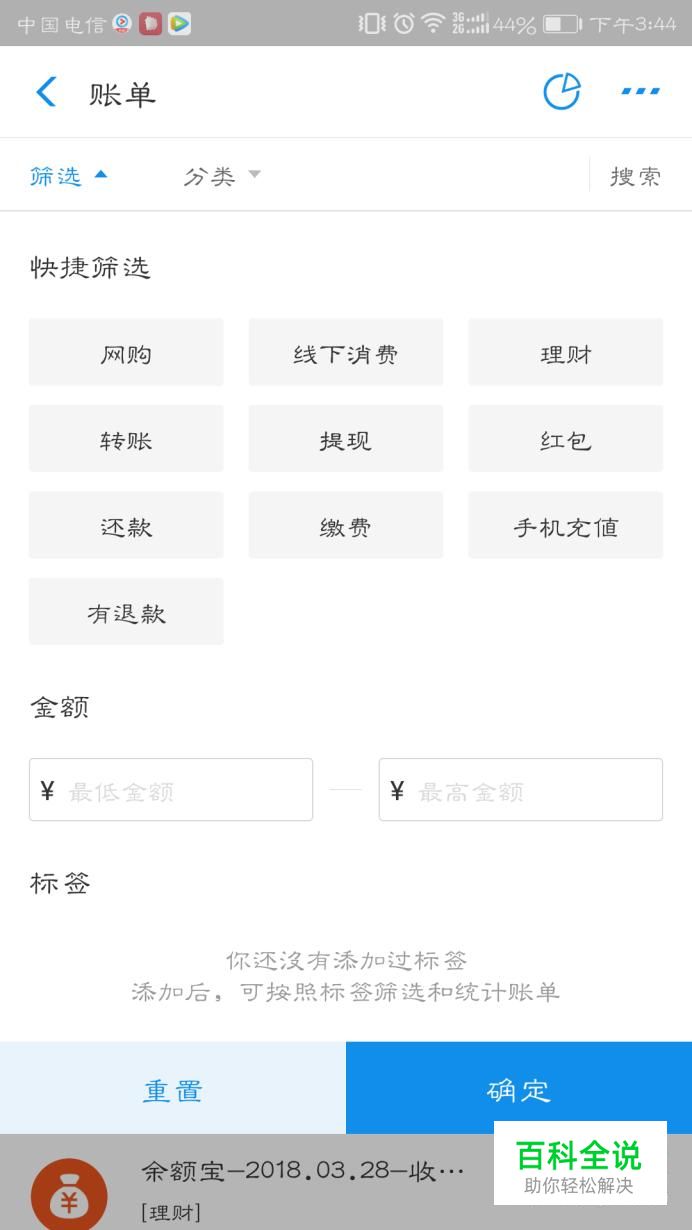This screenshot has height=1230, width=692.
Task: Filter by 手机充值
Action: coord(566,525)
